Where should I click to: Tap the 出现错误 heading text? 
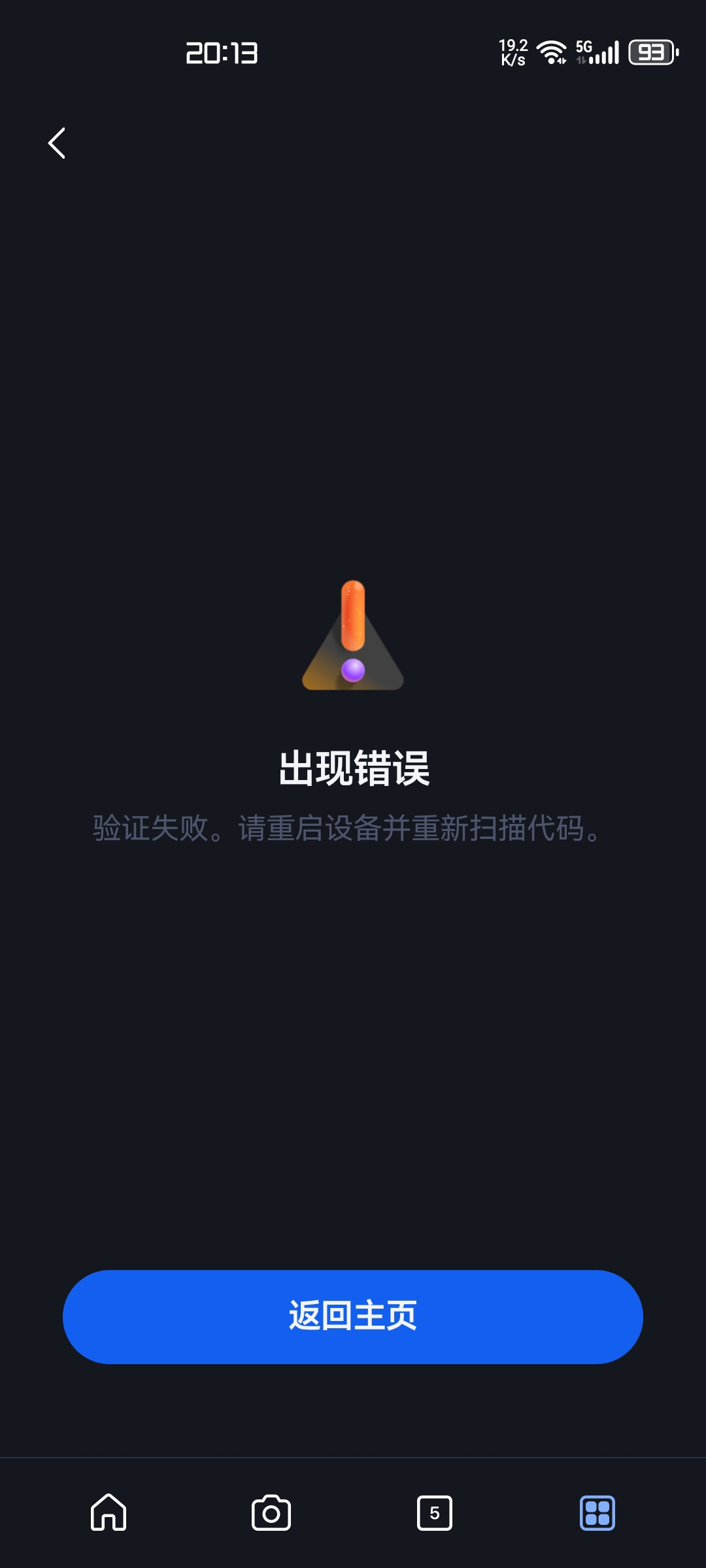click(353, 769)
